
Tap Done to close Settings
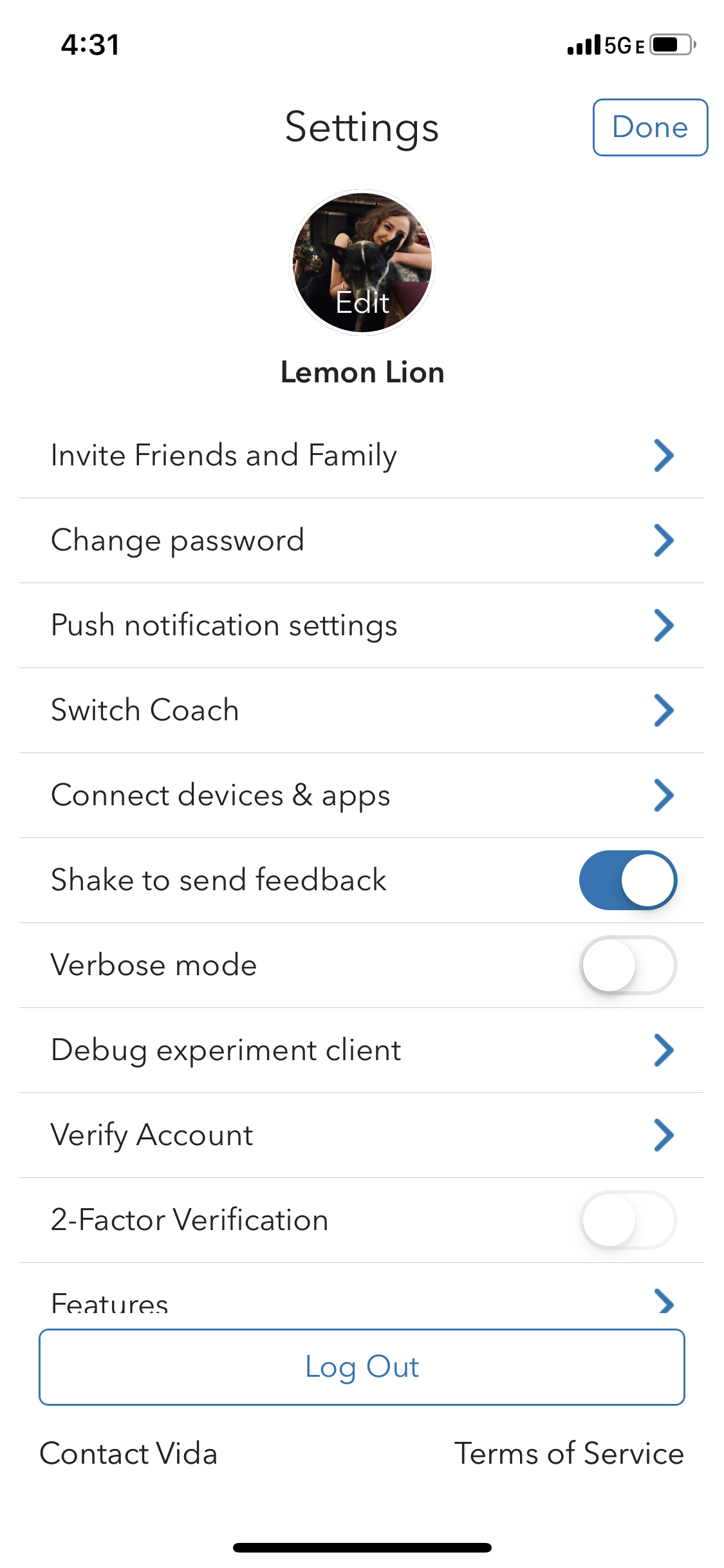[650, 127]
